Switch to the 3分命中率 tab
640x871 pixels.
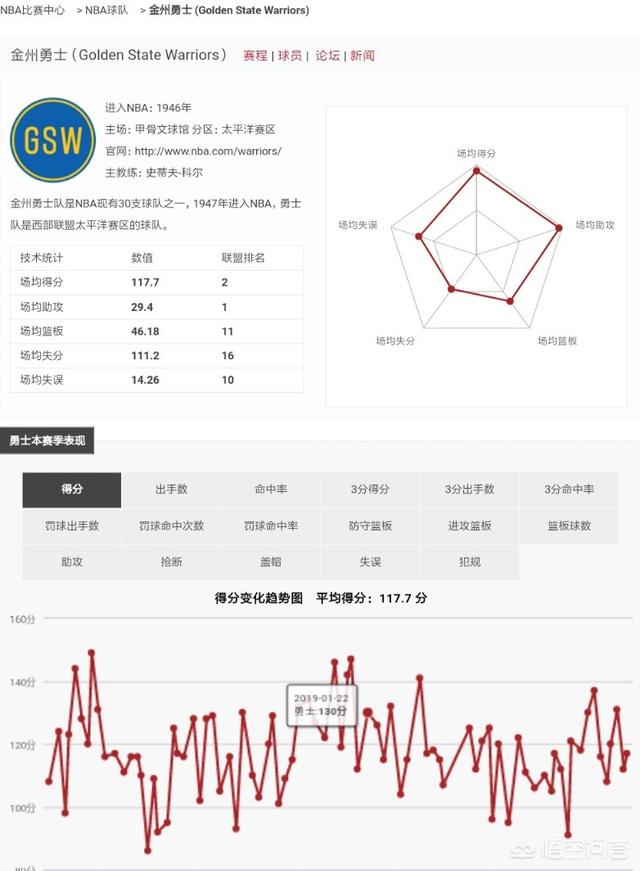click(569, 490)
